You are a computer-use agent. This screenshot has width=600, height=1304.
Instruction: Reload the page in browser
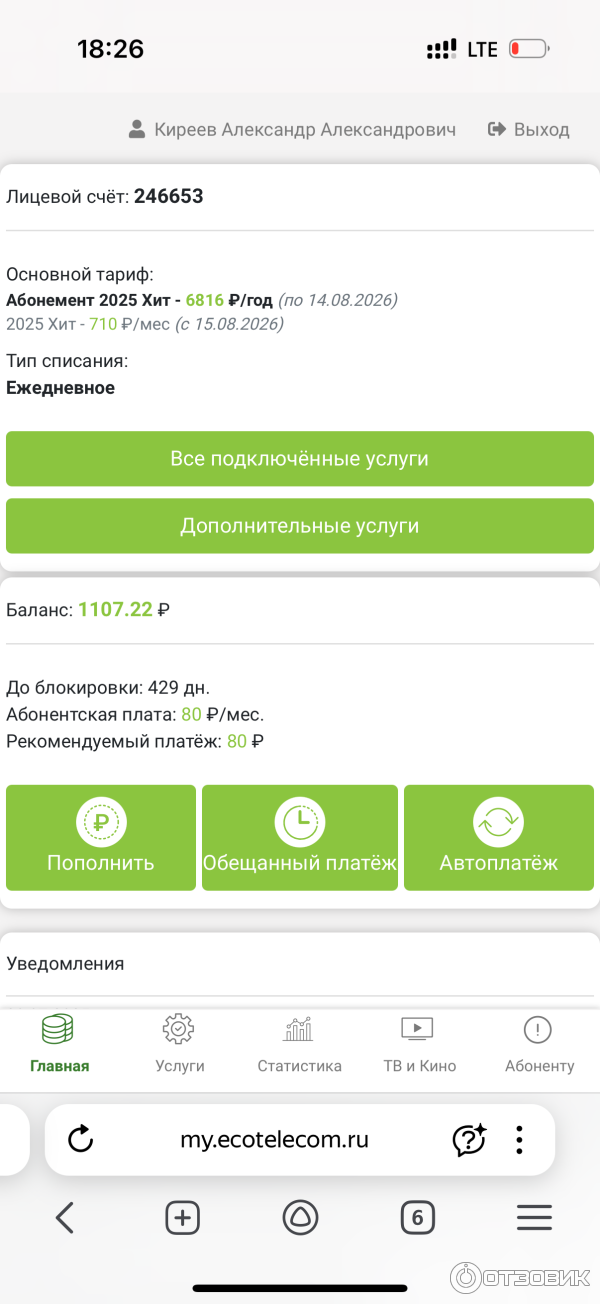click(80, 1139)
